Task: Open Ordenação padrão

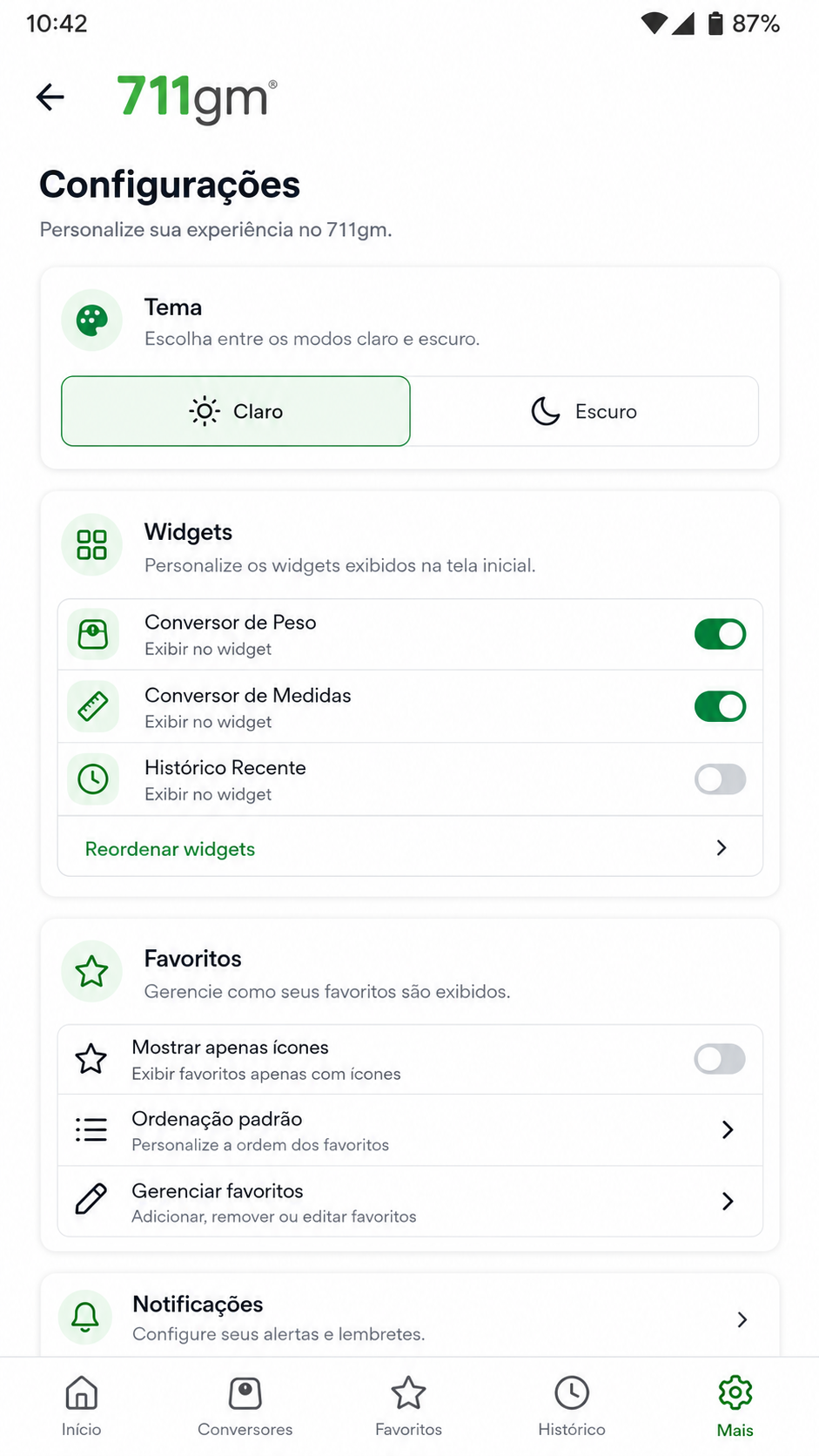Action: pos(410,1130)
